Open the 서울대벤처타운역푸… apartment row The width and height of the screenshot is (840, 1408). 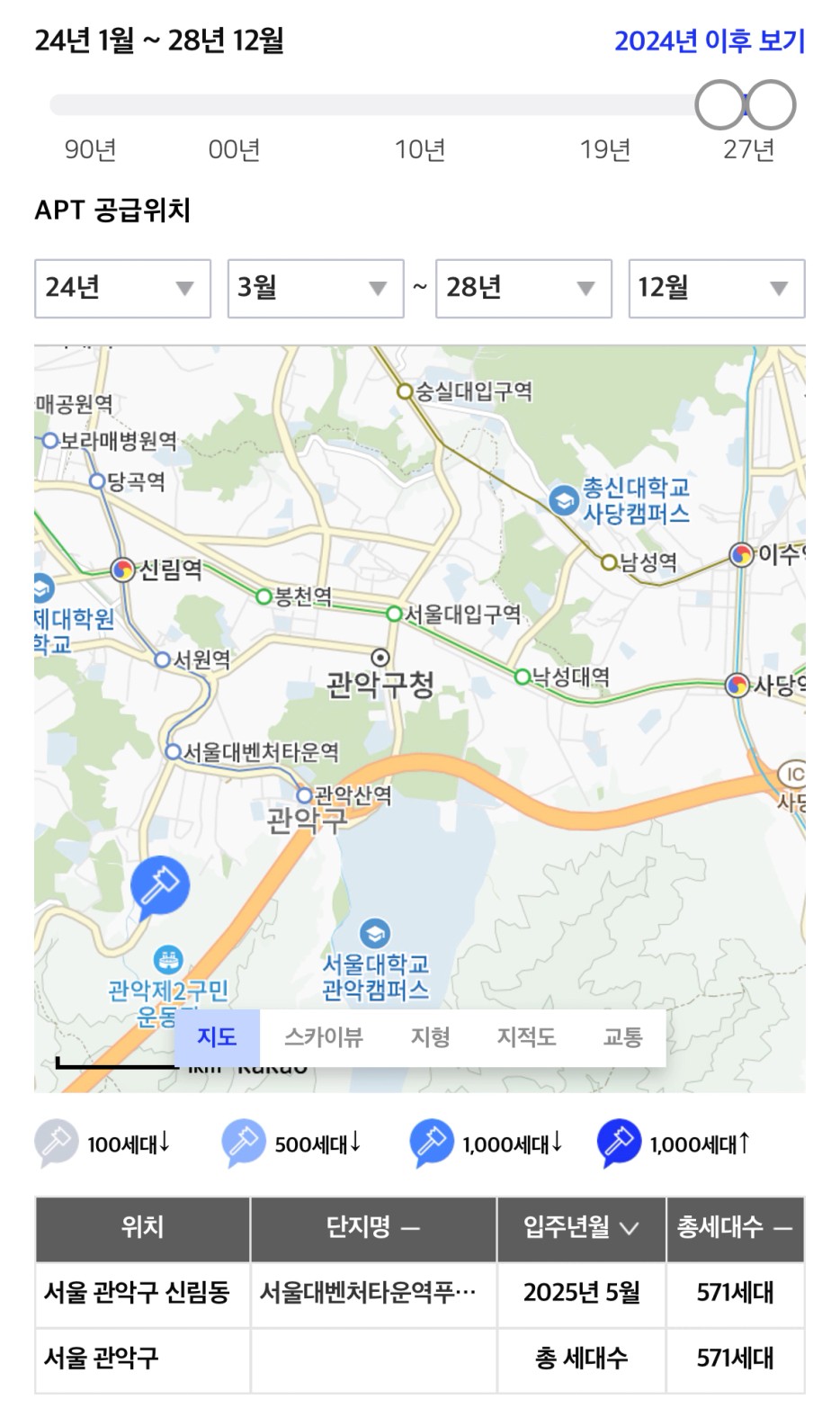(x=420, y=1294)
